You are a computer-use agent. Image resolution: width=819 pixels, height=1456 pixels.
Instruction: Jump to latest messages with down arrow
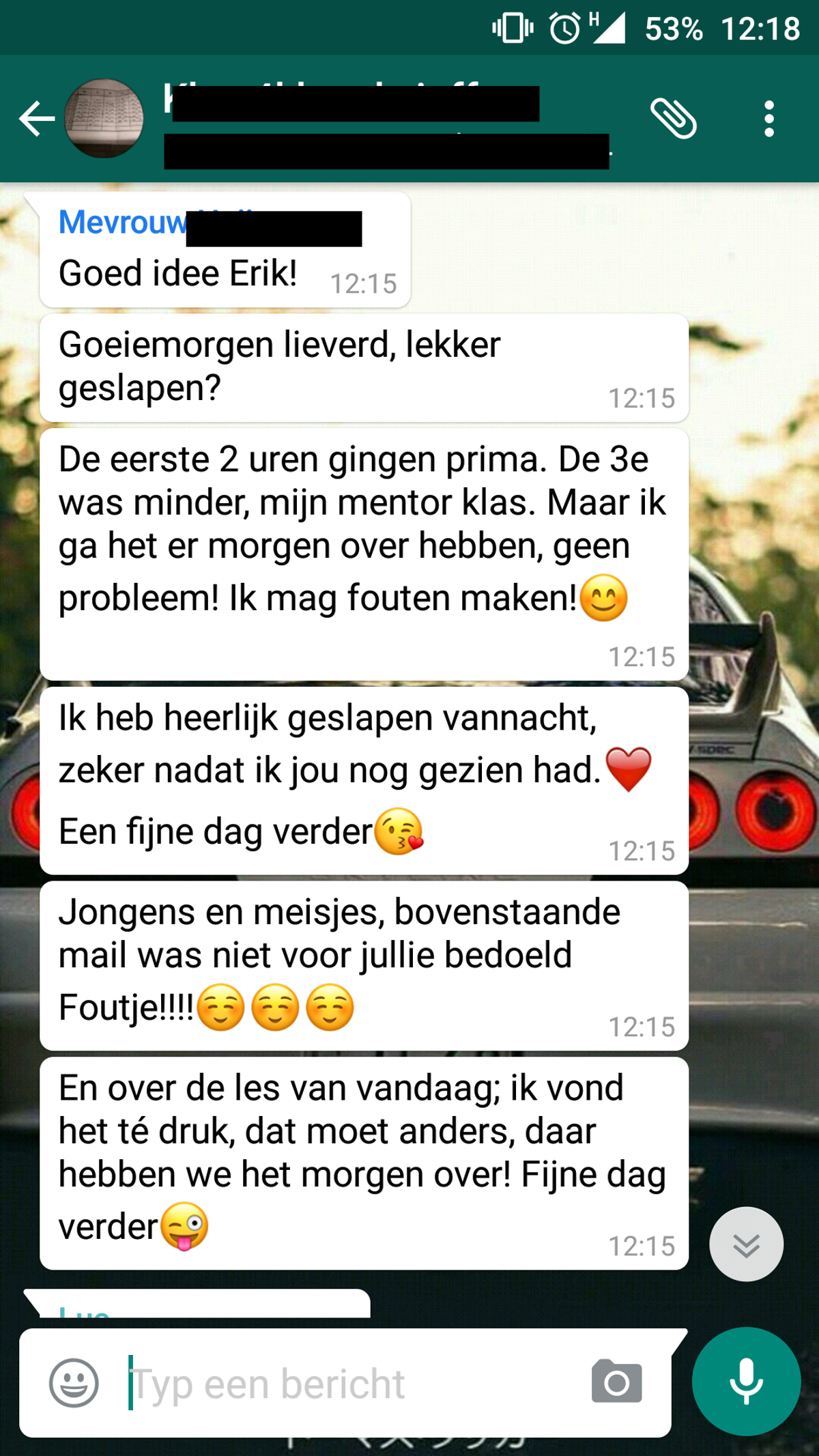tap(746, 1244)
